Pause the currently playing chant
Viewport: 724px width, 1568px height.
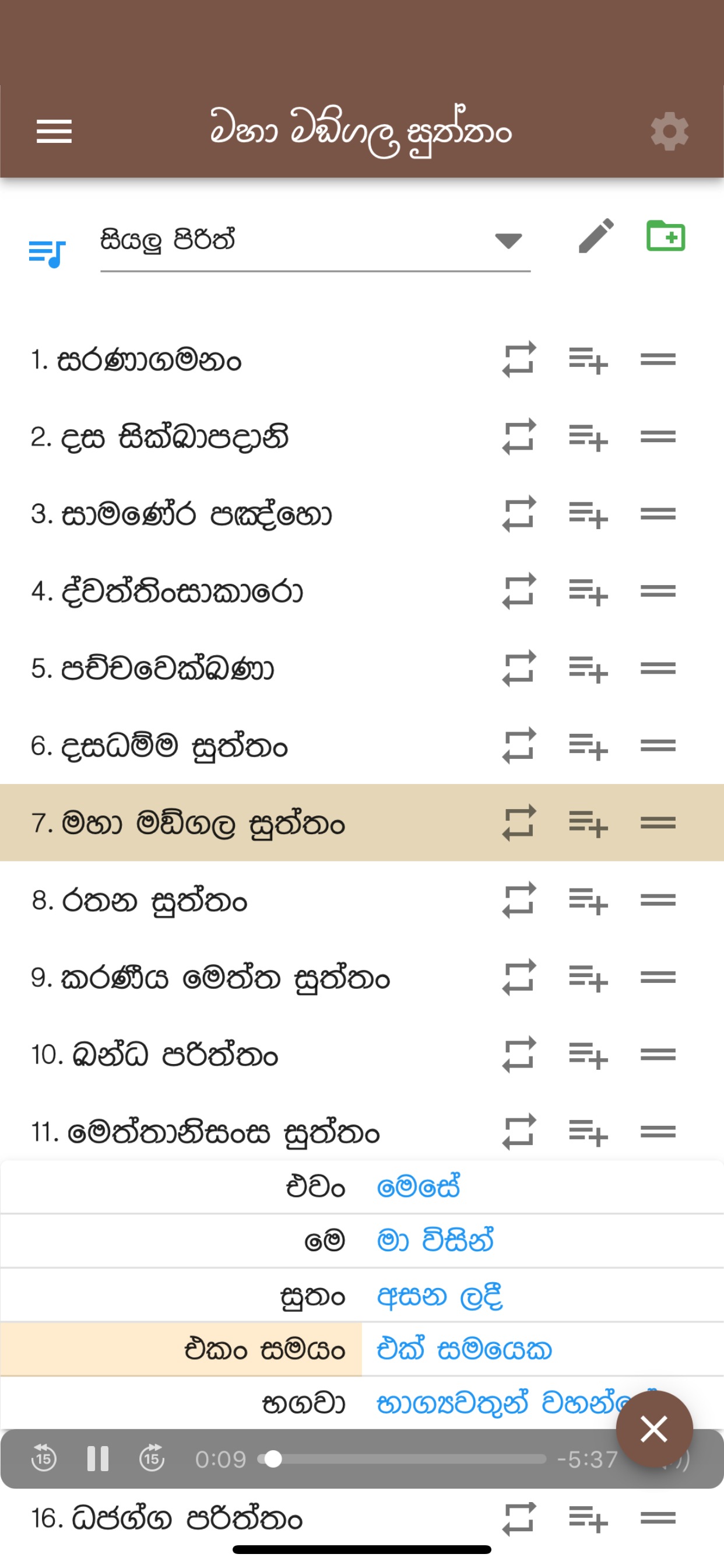coord(97,1458)
